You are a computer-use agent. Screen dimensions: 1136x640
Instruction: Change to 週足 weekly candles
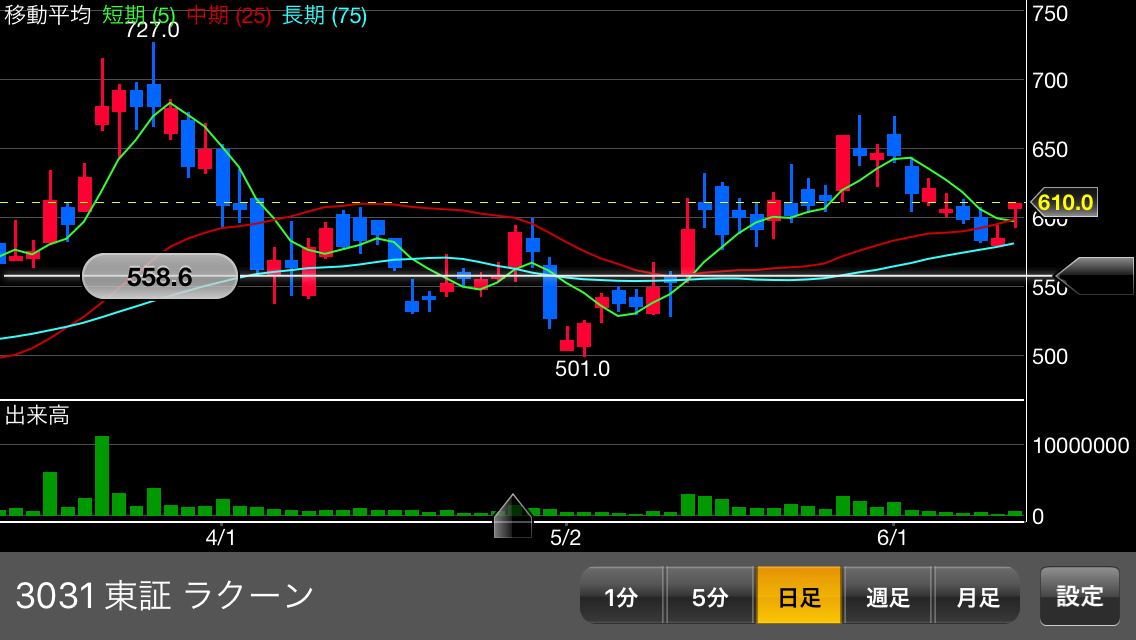(x=888, y=597)
